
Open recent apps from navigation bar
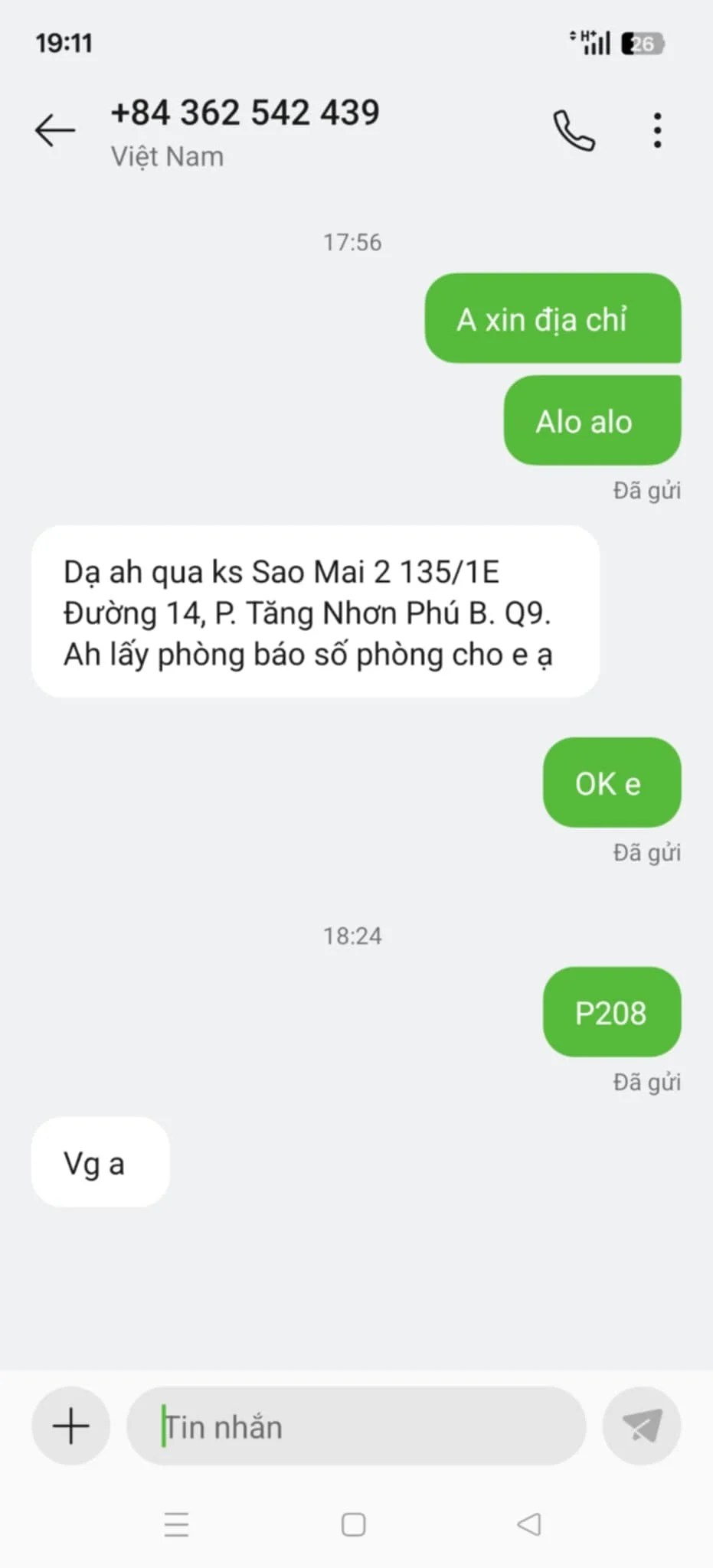point(176,1524)
